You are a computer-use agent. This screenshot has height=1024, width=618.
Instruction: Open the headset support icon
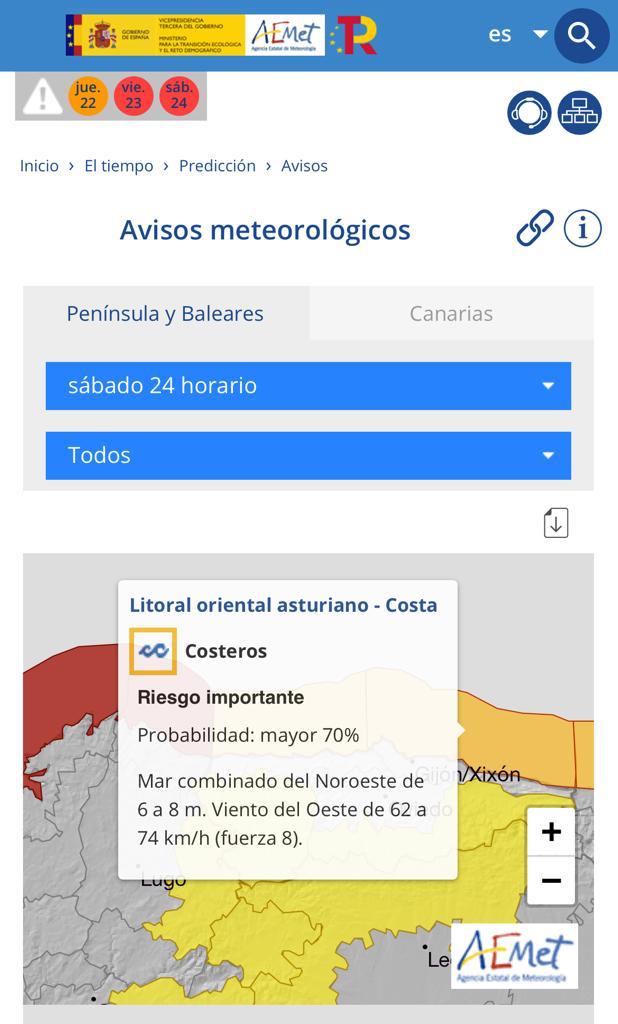(x=529, y=113)
